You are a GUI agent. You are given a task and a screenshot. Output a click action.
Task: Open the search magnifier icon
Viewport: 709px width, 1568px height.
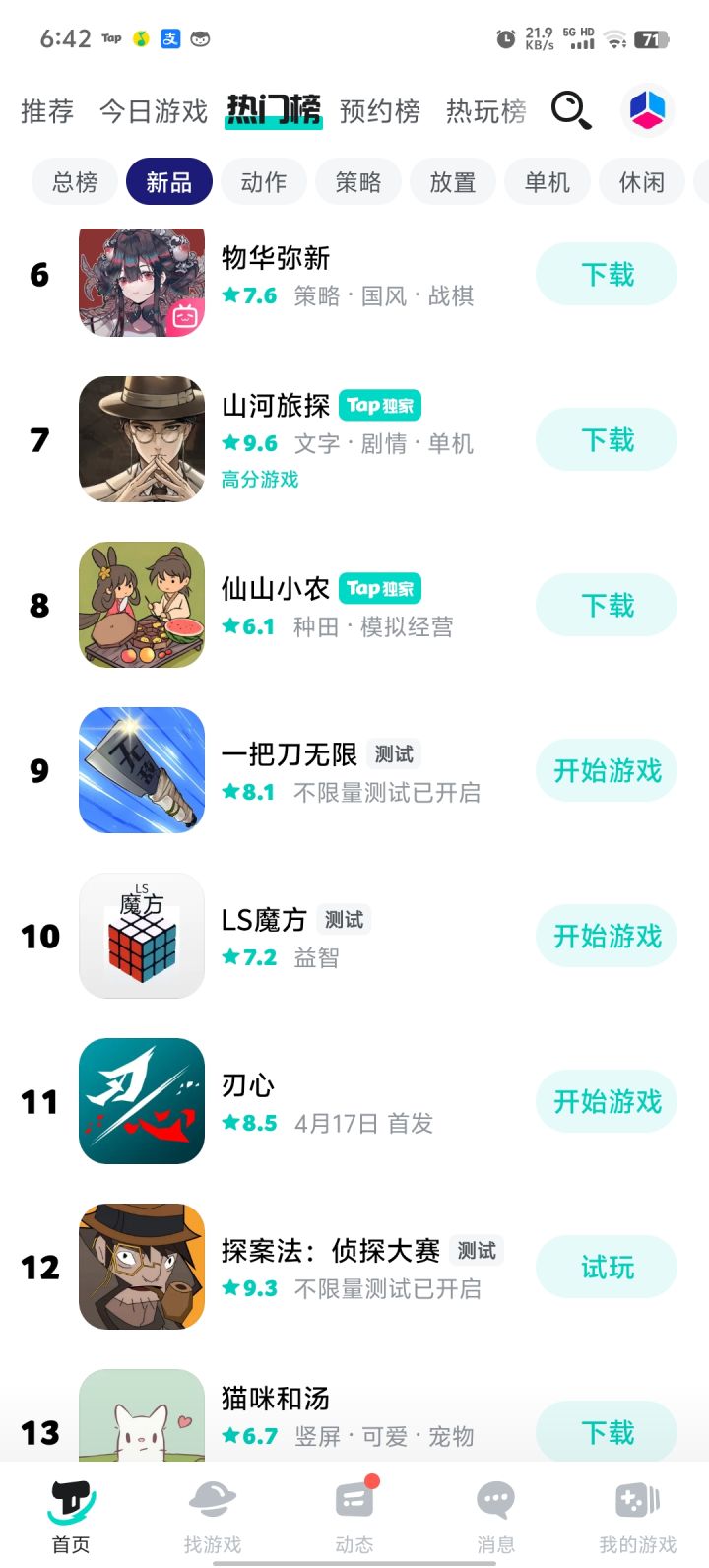tap(570, 112)
